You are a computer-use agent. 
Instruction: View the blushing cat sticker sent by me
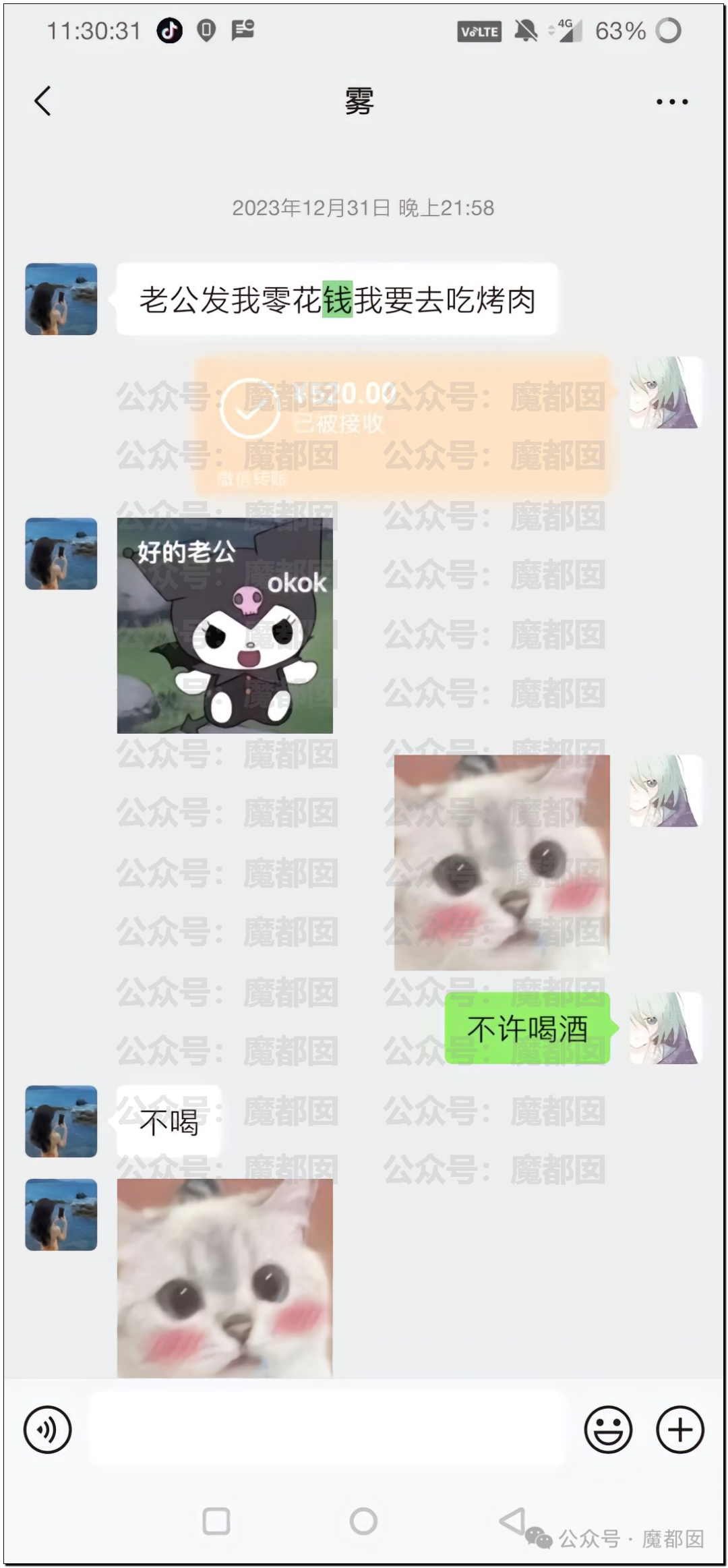click(502, 862)
